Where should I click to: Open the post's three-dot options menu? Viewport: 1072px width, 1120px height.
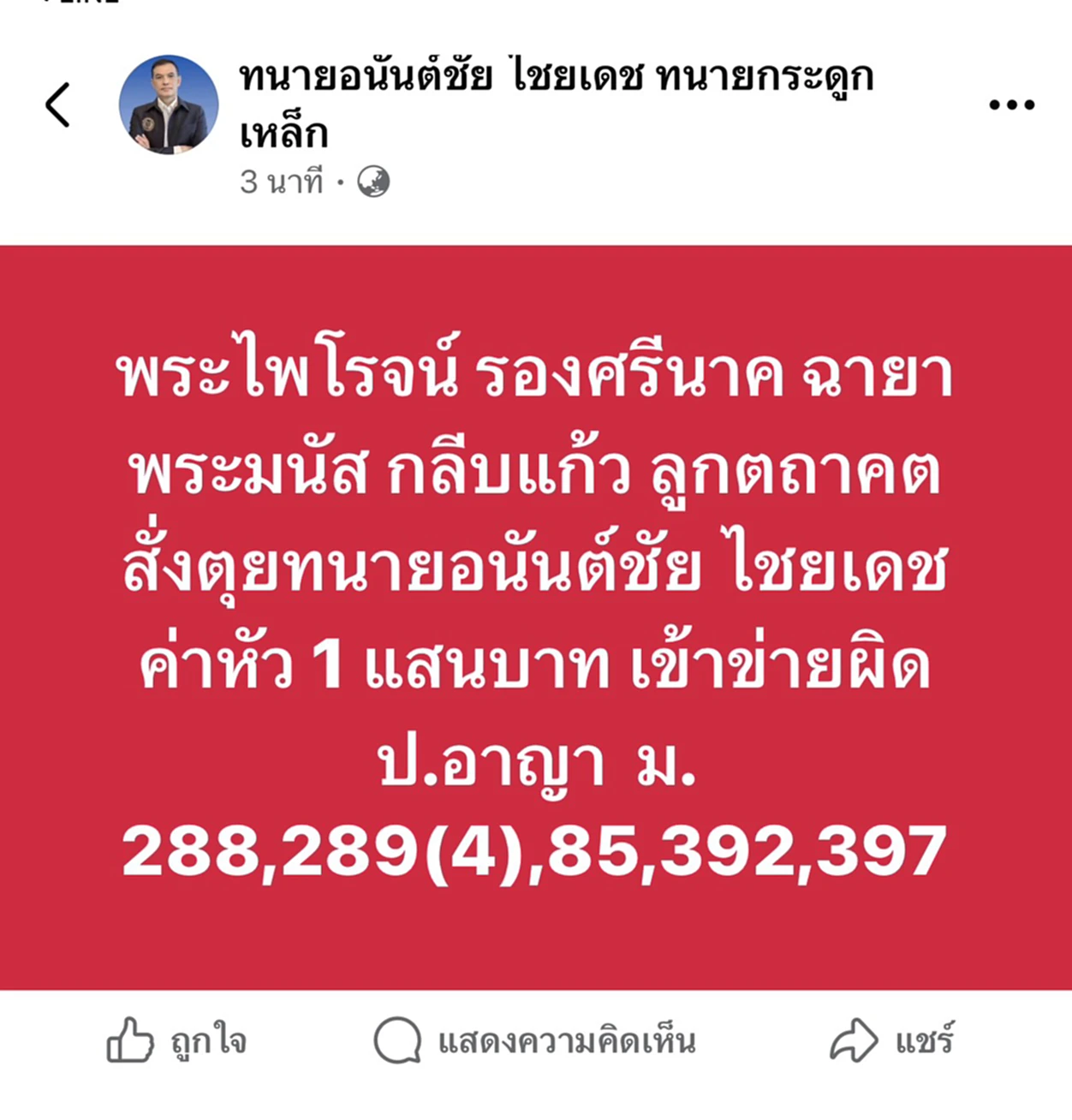coord(1011,105)
